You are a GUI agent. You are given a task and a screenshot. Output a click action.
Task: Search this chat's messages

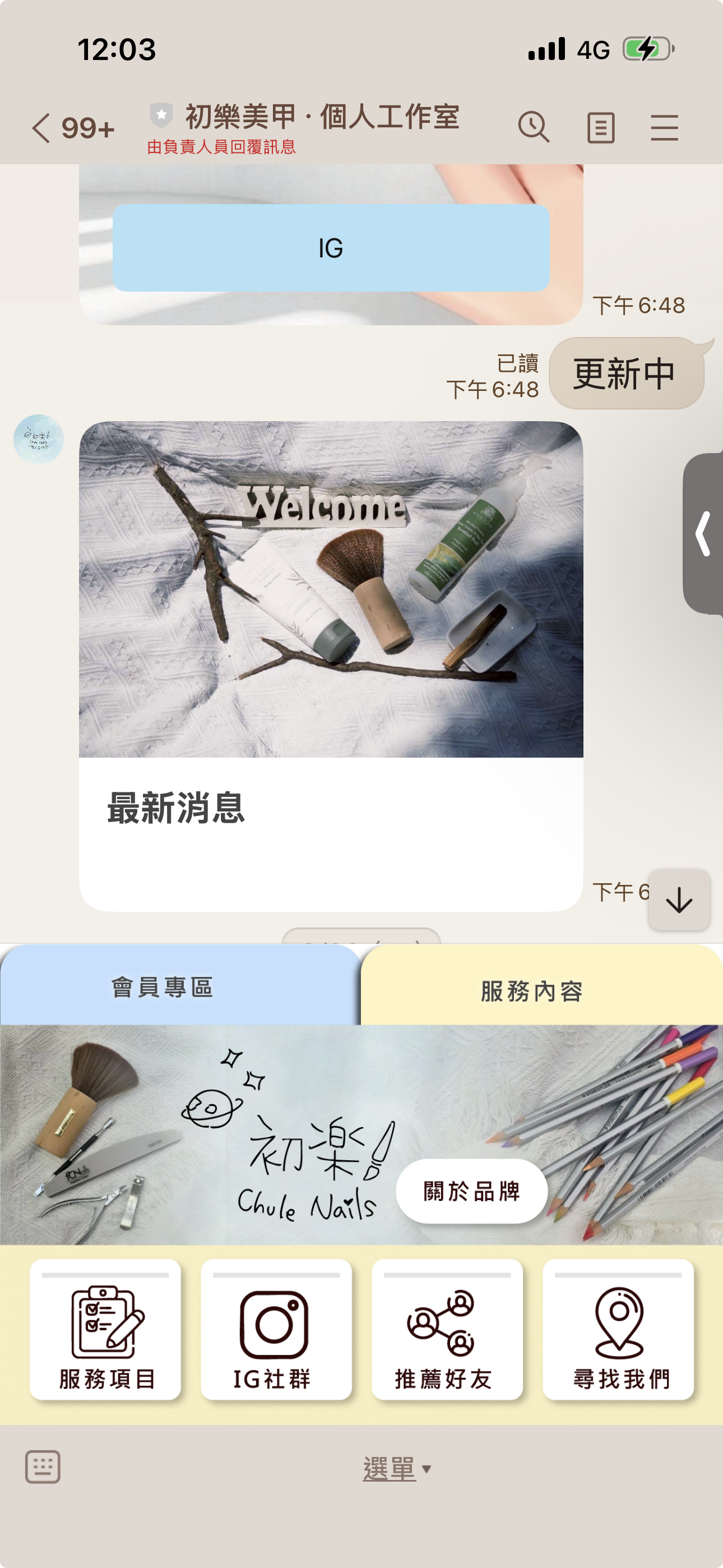[534, 128]
